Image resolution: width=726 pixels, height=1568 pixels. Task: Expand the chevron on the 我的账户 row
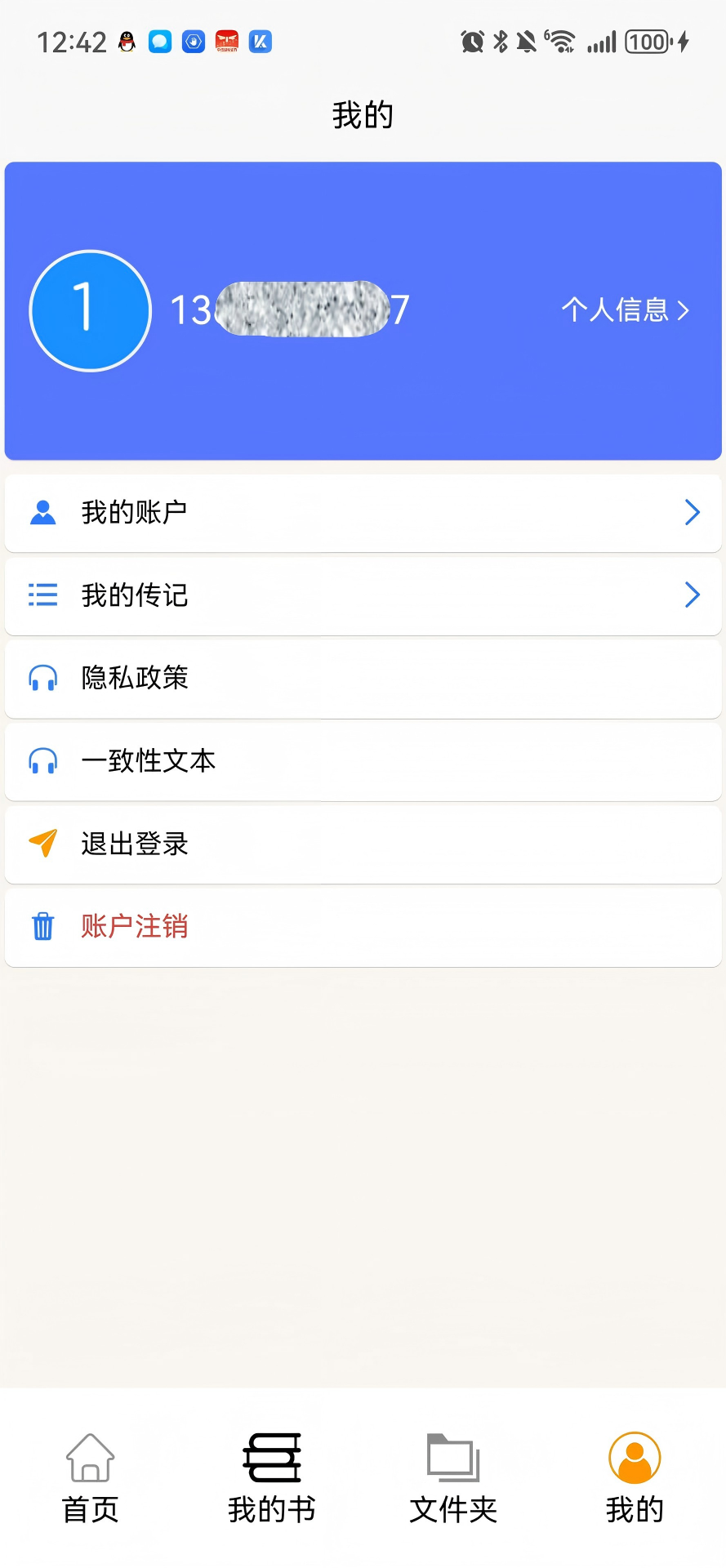click(x=693, y=512)
